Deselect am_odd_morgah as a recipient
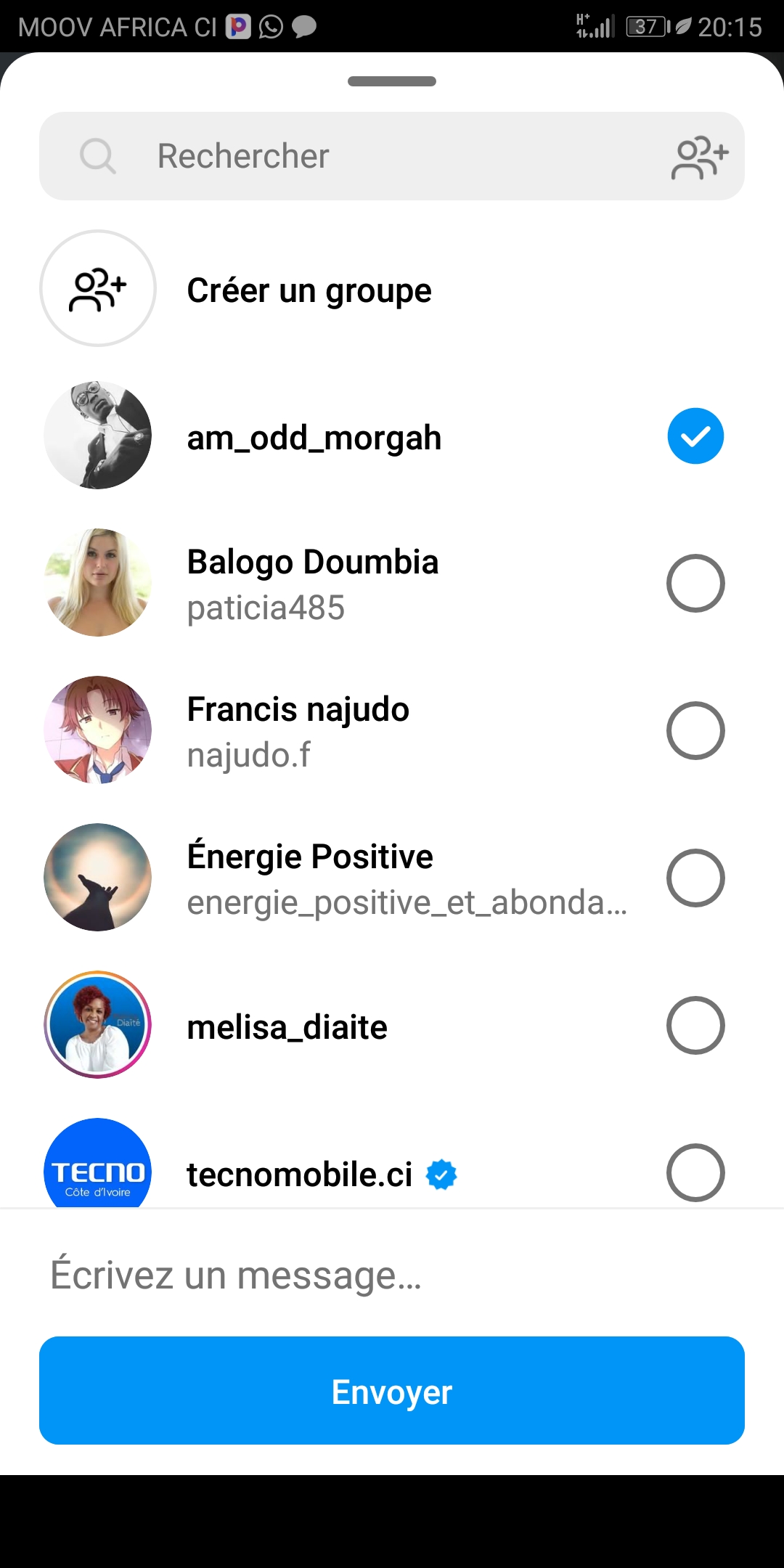Viewport: 784px width, 1568px height. 695,436
